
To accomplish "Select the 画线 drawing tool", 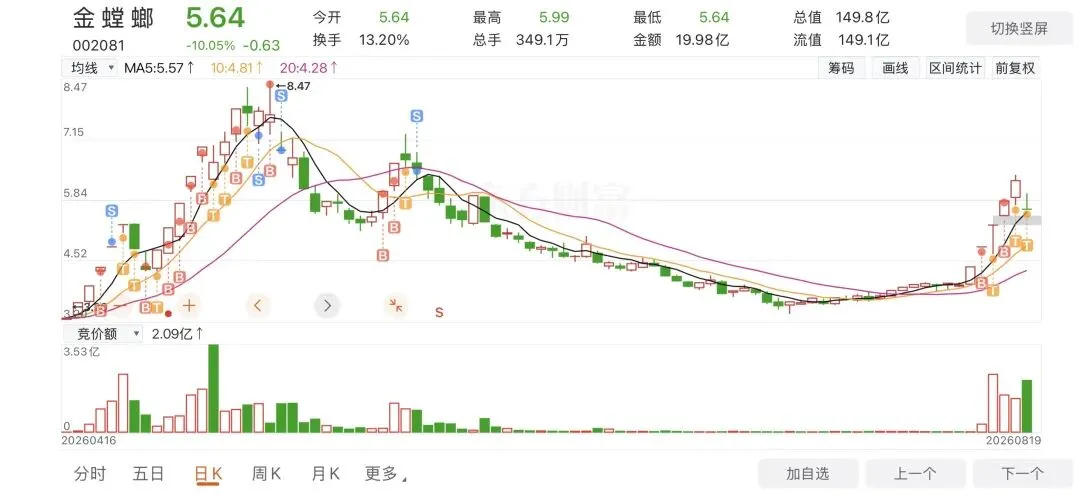I will coord(895,68).
